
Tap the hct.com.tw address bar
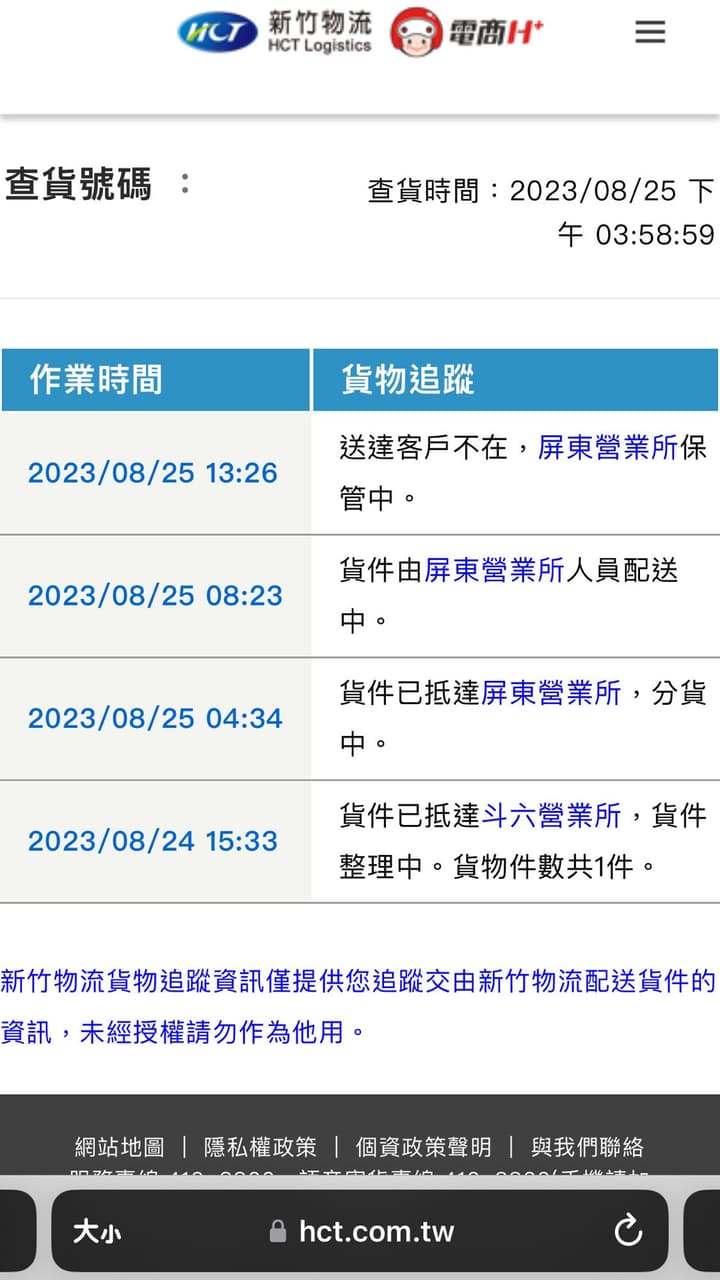[x=360, y=1231]
